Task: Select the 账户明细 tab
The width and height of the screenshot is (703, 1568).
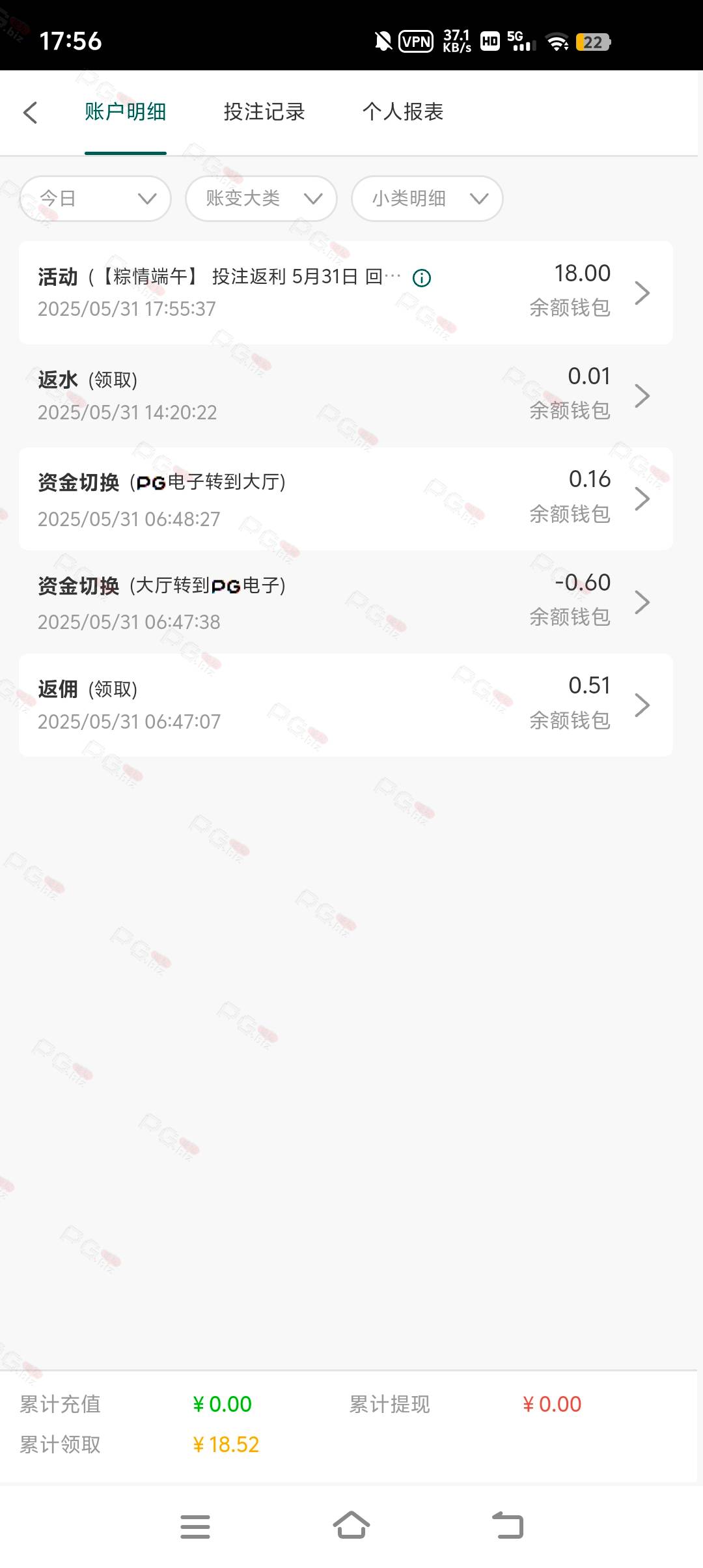Action: click(126, 112)
